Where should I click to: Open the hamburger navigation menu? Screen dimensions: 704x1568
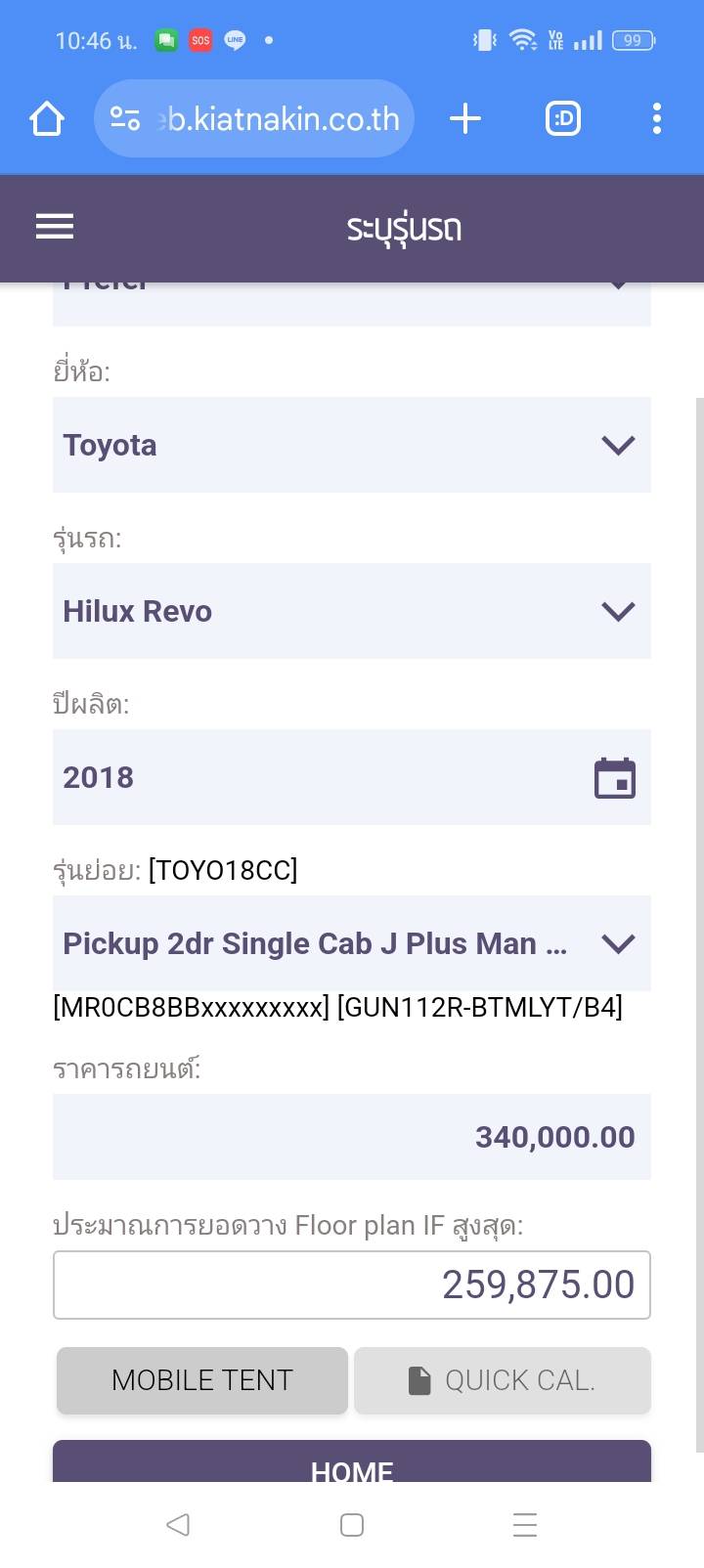coord(55,227)
